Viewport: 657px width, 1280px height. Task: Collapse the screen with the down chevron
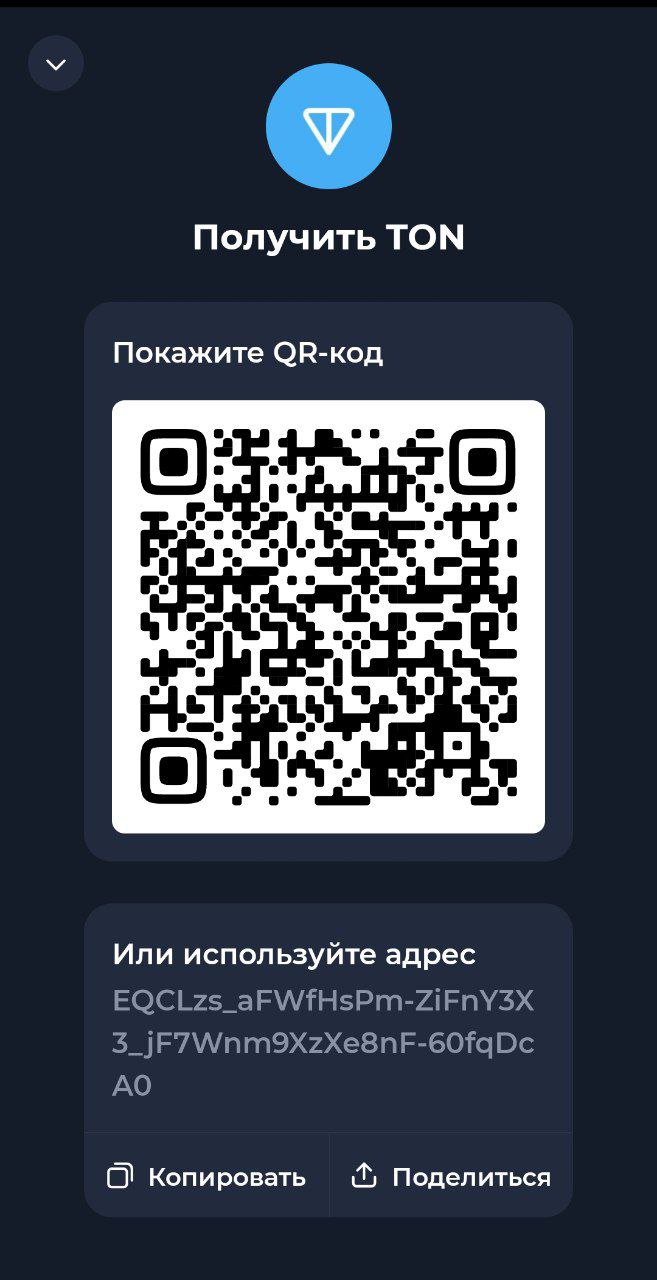56,64
